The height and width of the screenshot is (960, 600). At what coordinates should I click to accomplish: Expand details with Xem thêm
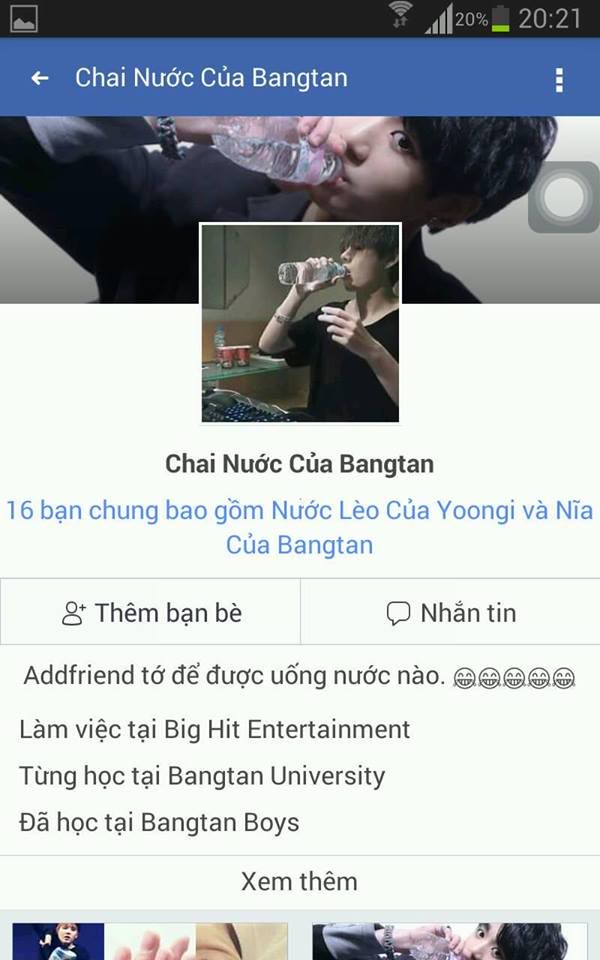(x=299, y=881)
